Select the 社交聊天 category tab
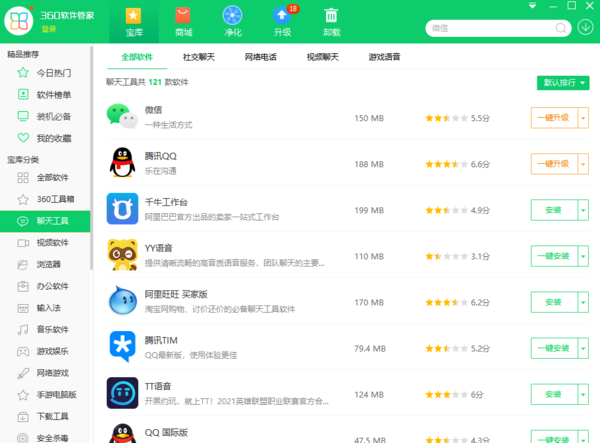600x443 pixels. [x=199, y=58]
